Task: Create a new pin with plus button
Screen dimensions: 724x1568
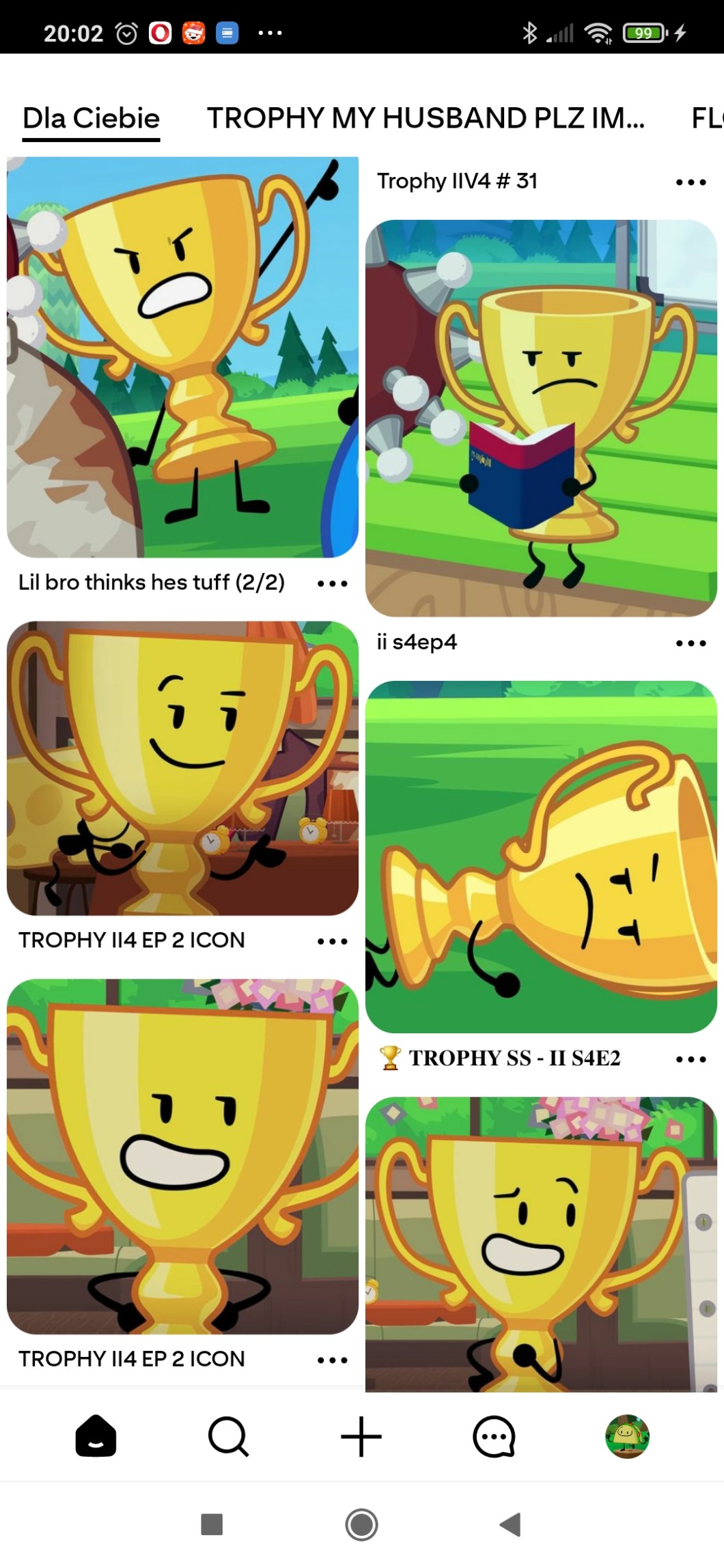Action: coord(361,1436)
